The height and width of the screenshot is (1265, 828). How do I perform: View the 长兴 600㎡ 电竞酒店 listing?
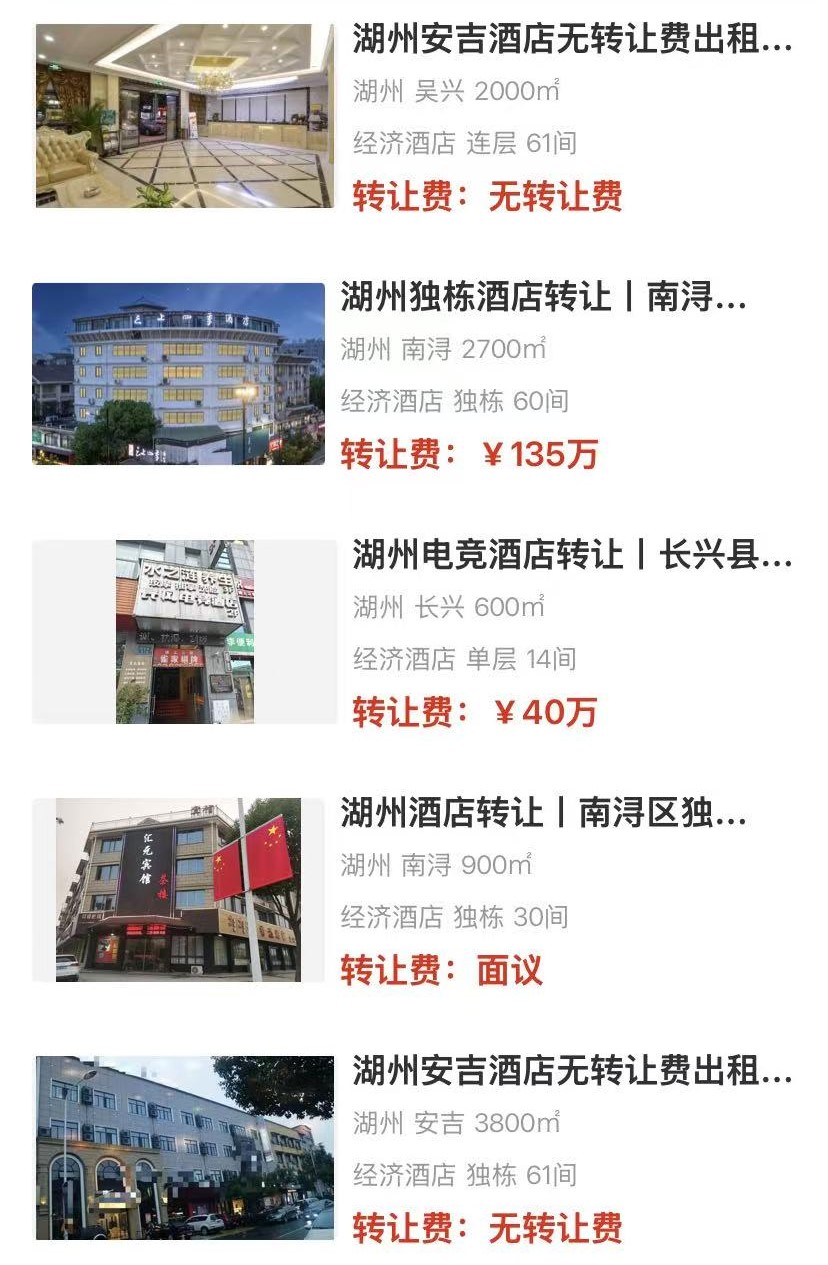pyautogui.click(x=571, y=555)
